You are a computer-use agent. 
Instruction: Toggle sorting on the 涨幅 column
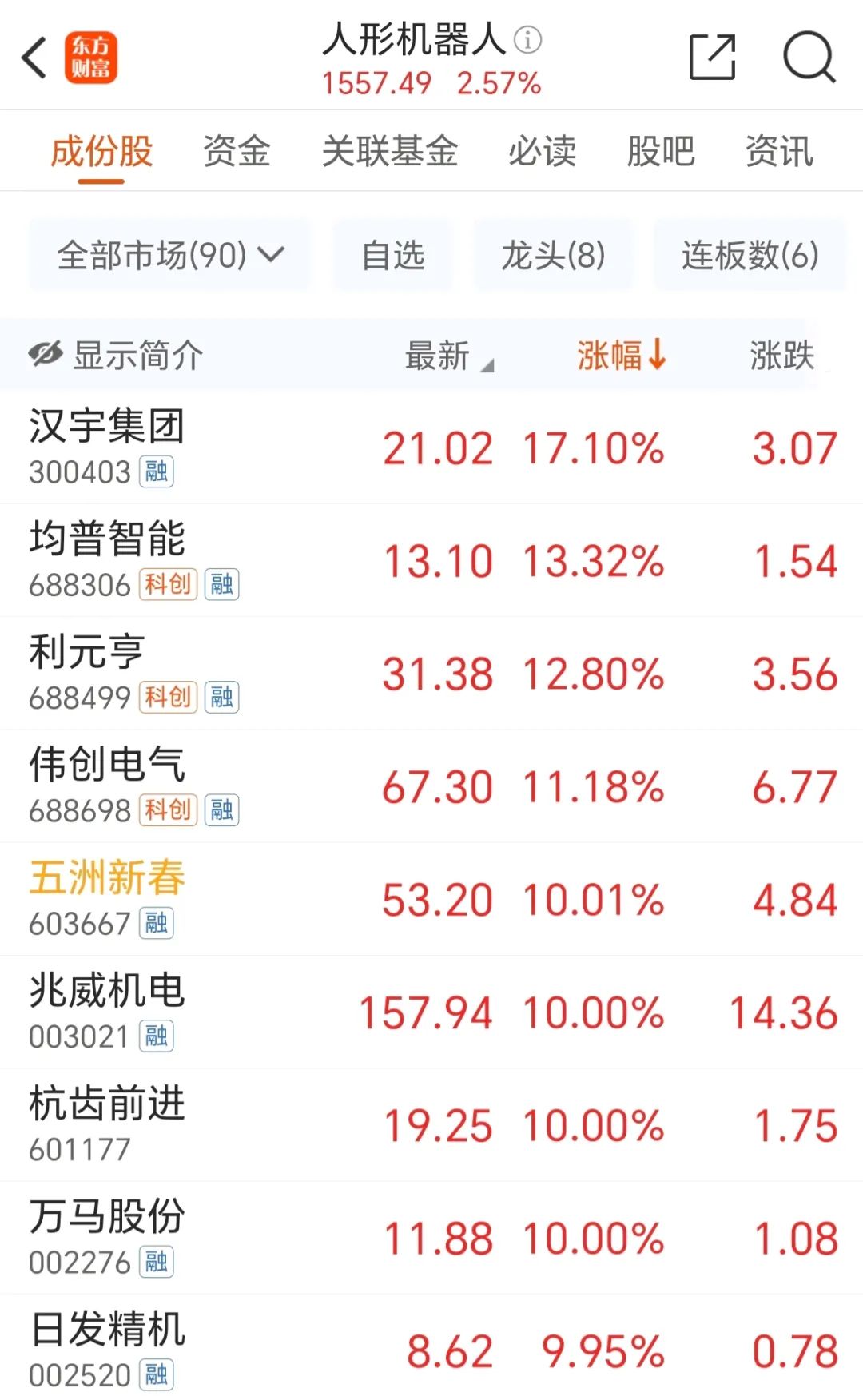click(x=620, y=356)
